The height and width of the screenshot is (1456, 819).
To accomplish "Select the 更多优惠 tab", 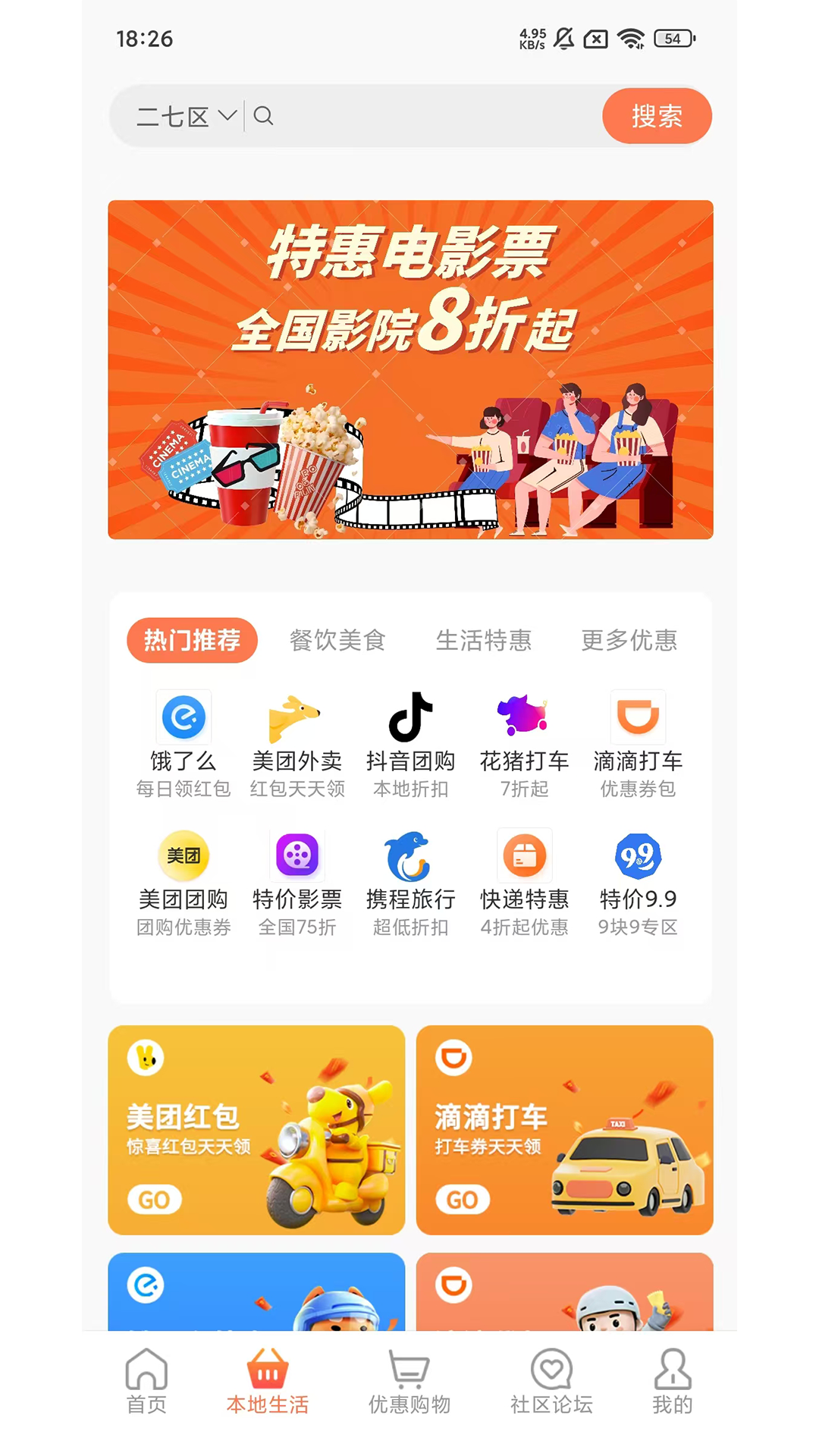I will tap(629, 641).
